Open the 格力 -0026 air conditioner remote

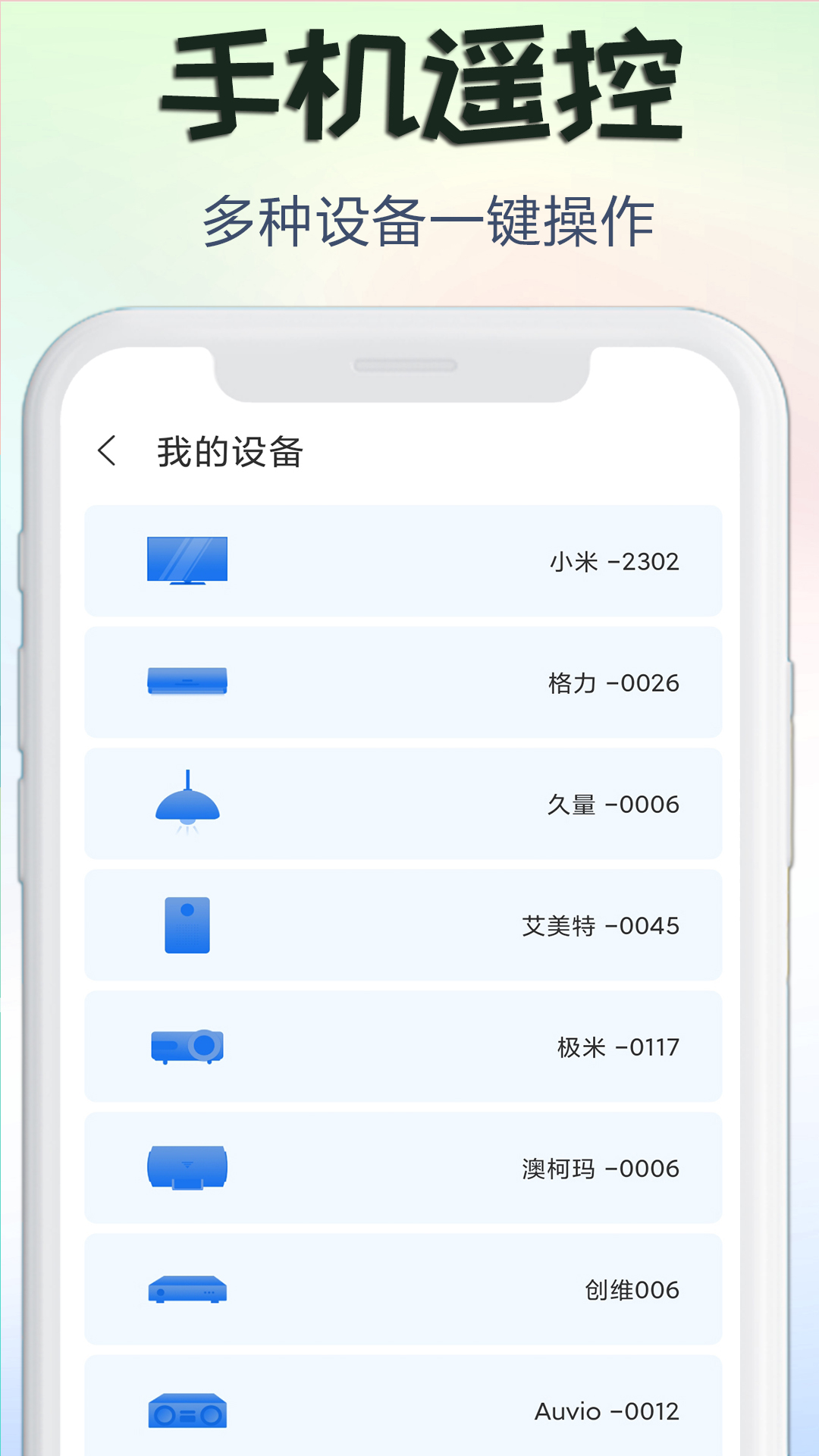[x=404, y=681]
